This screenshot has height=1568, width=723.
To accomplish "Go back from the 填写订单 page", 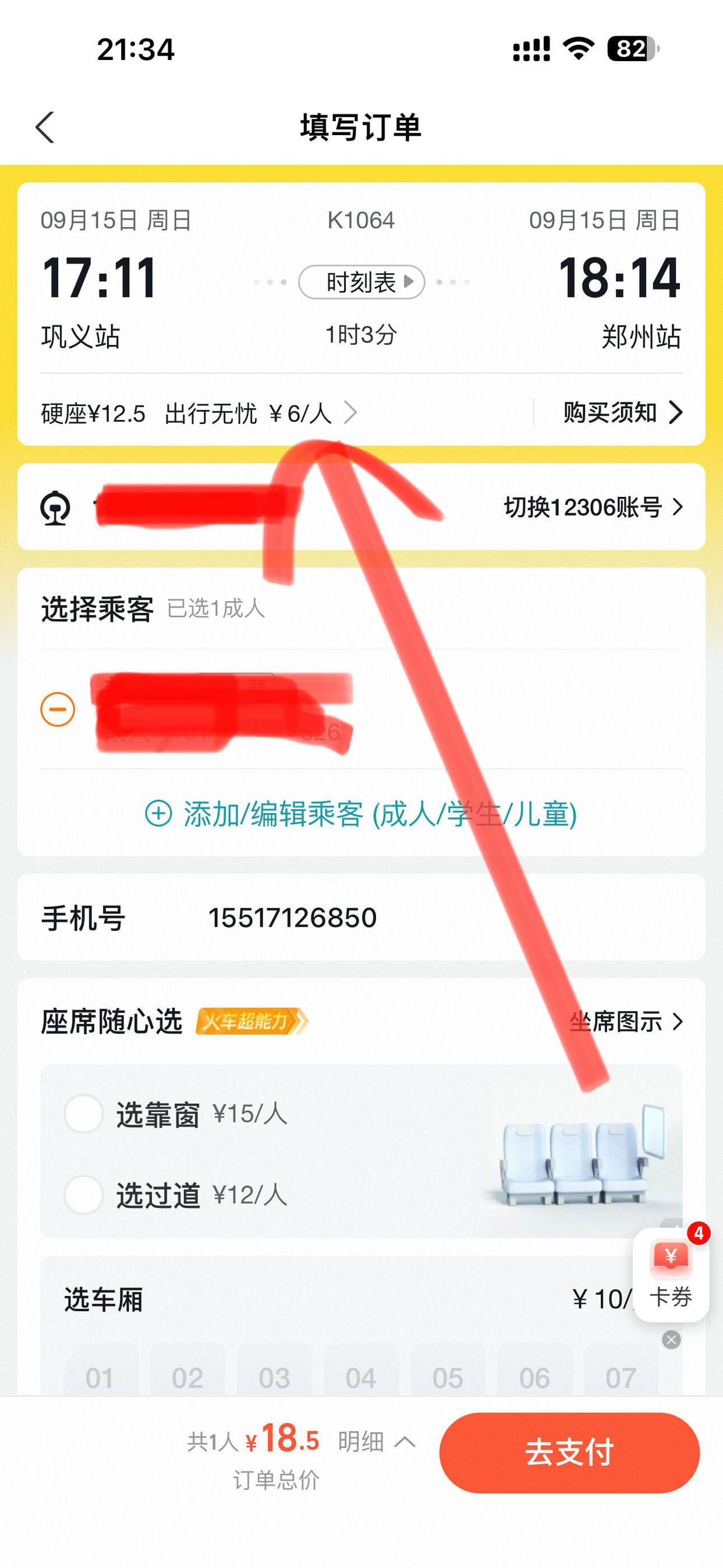I will pyautogui.click(x=45, y=127).
